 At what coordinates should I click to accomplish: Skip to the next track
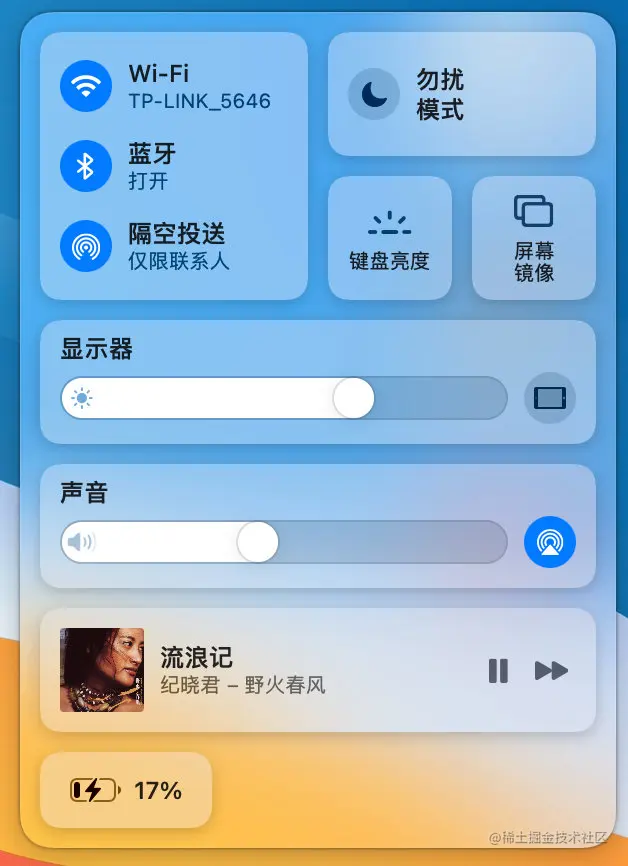[x=551, y=670]
